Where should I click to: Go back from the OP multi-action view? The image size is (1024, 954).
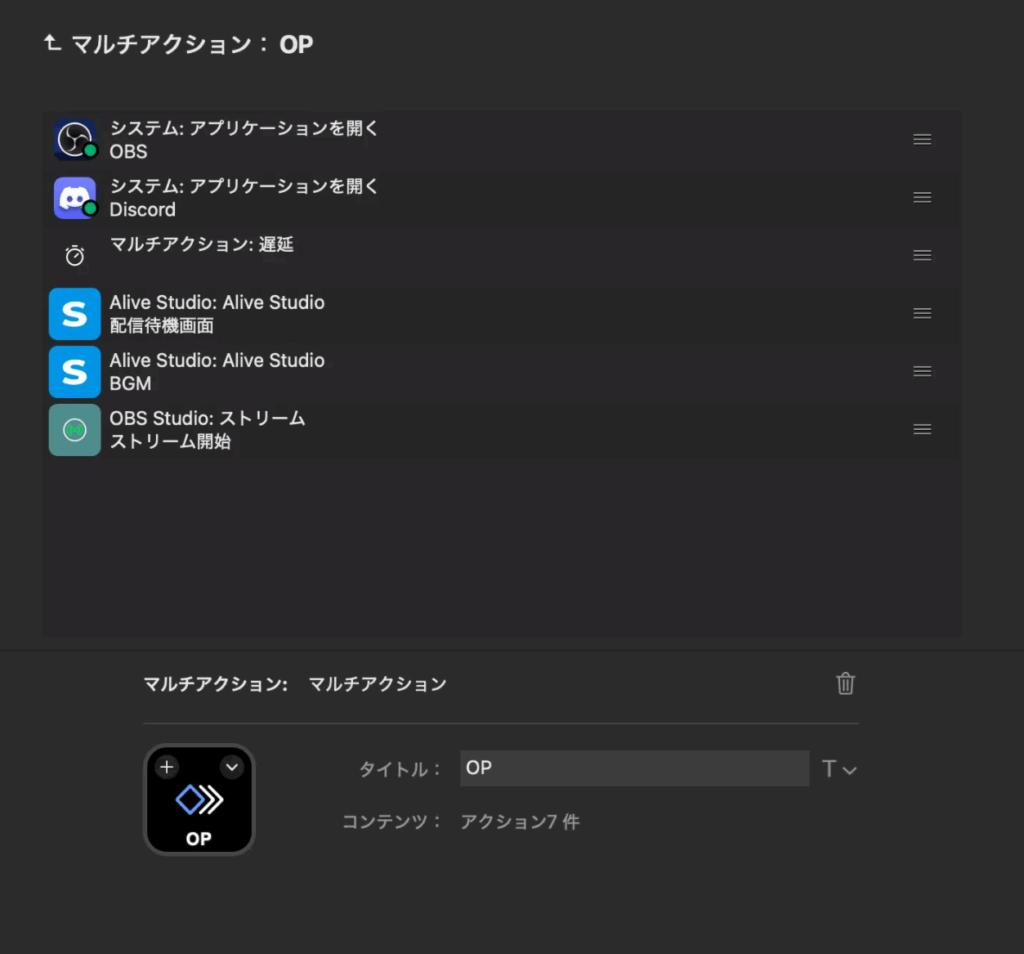click(x=52, y=43)
